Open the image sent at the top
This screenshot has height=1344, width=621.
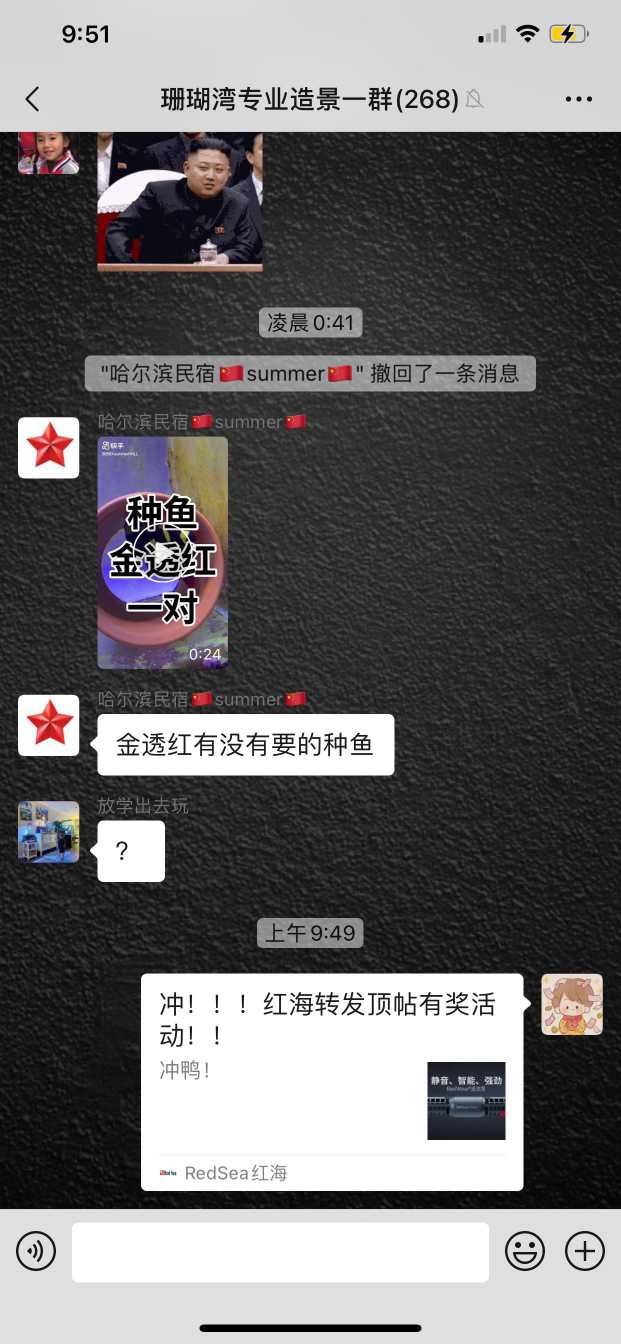pyautogui.click(x=180, y=200)
